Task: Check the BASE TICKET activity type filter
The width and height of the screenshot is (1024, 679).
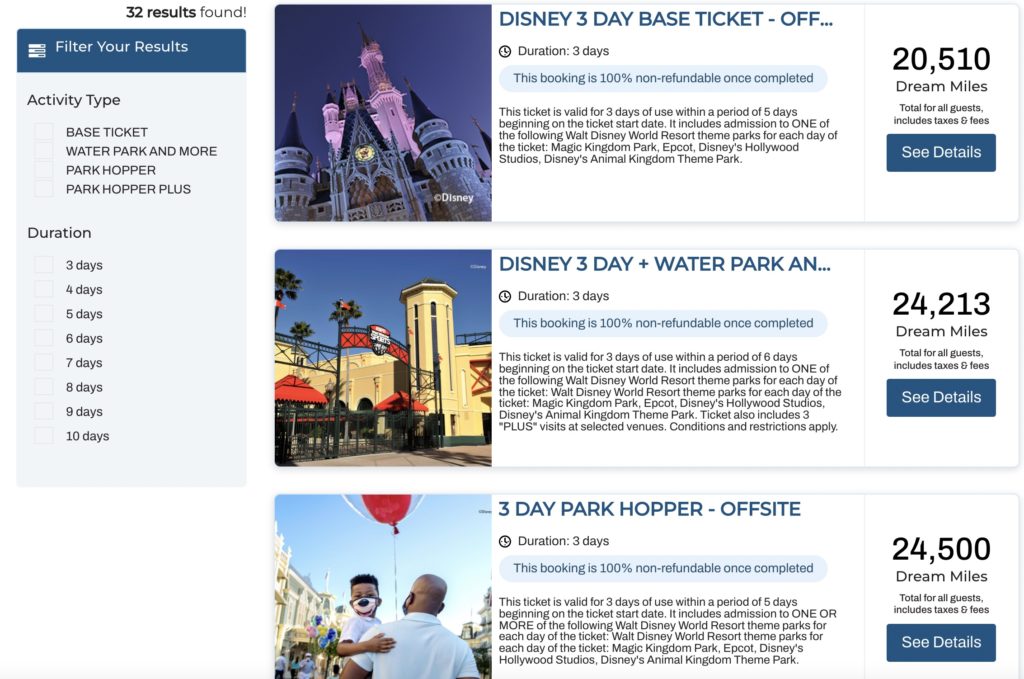Action: [x=44, y=132]
